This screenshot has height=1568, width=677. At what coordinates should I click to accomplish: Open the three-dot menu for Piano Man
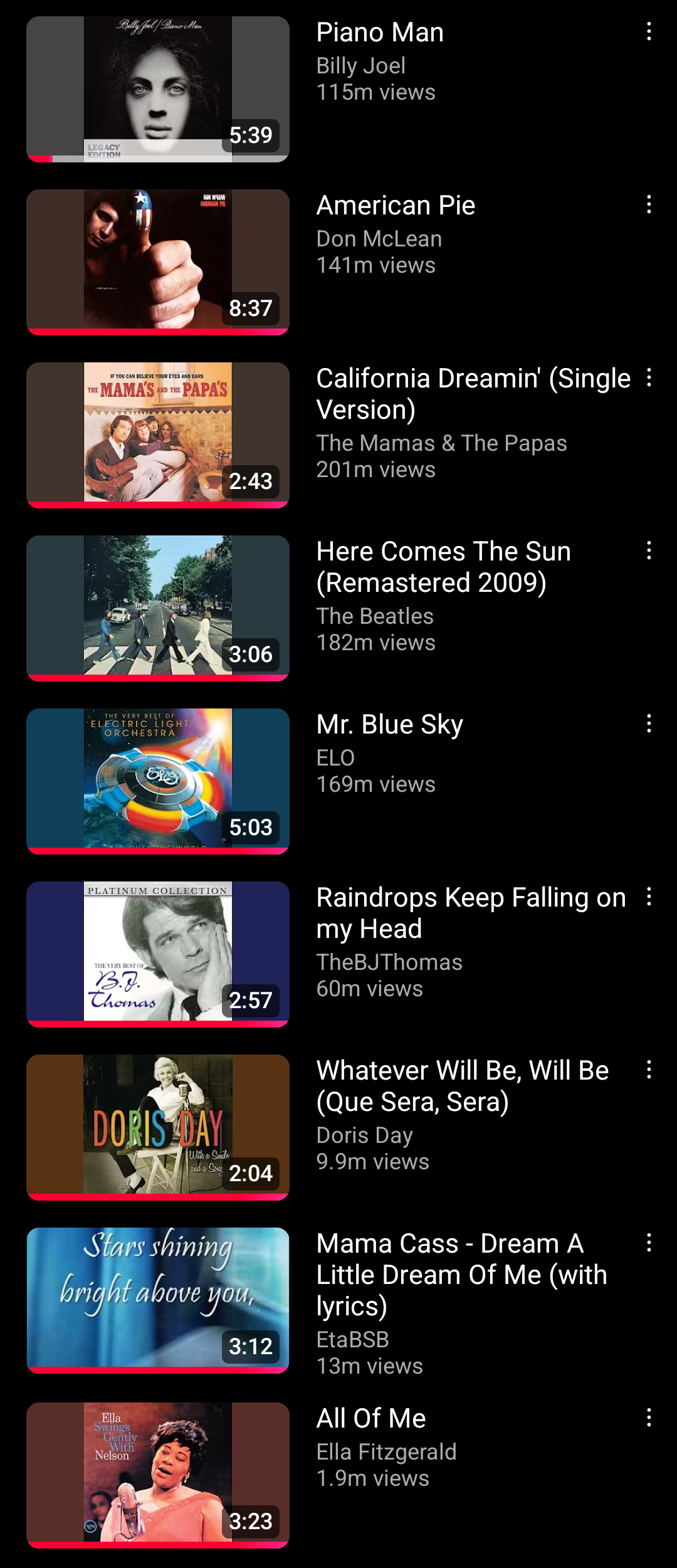click(649, 31)
